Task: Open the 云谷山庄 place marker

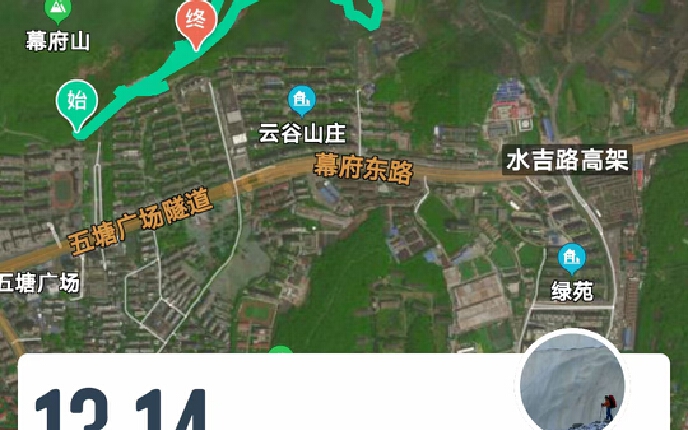Action: 300,100
